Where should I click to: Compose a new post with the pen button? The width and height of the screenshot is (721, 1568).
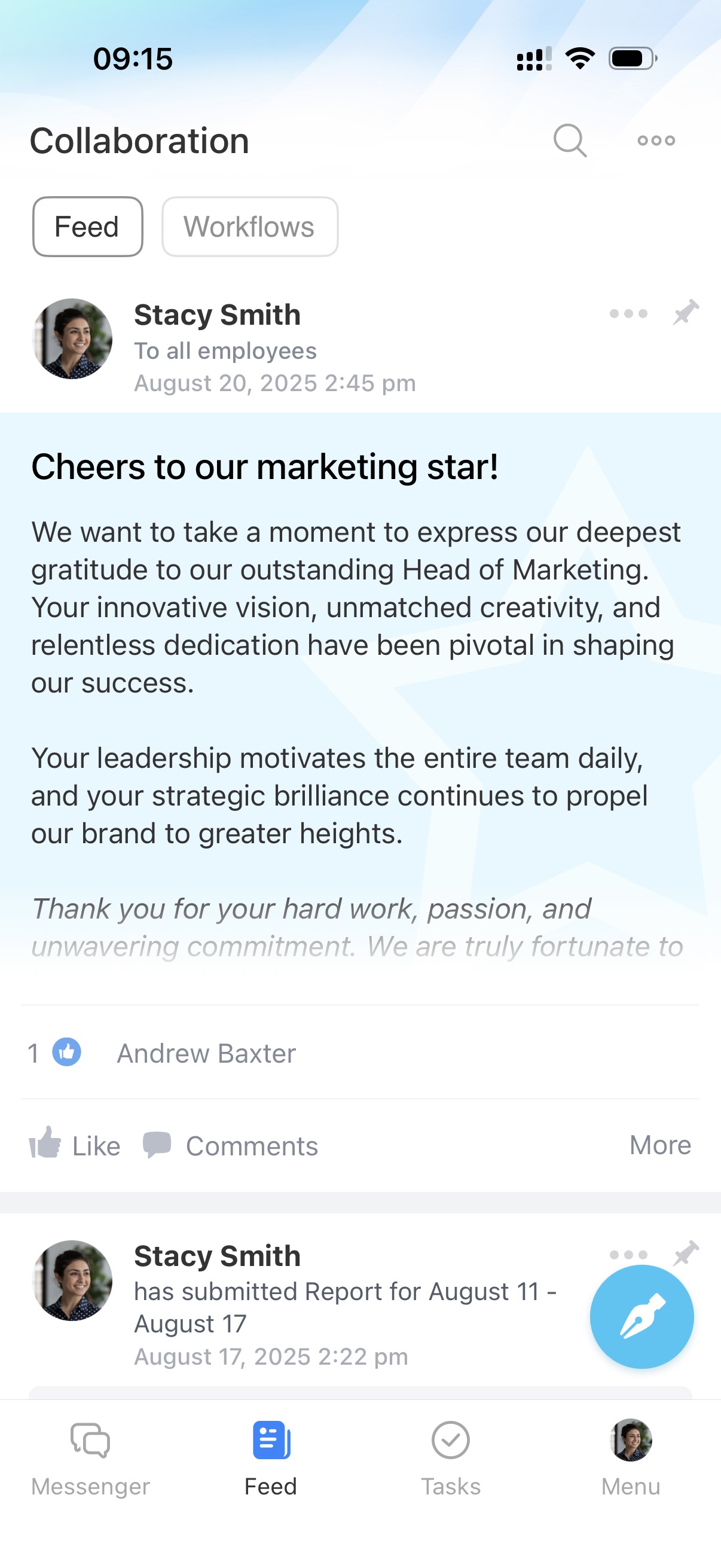pos(641,1317)
